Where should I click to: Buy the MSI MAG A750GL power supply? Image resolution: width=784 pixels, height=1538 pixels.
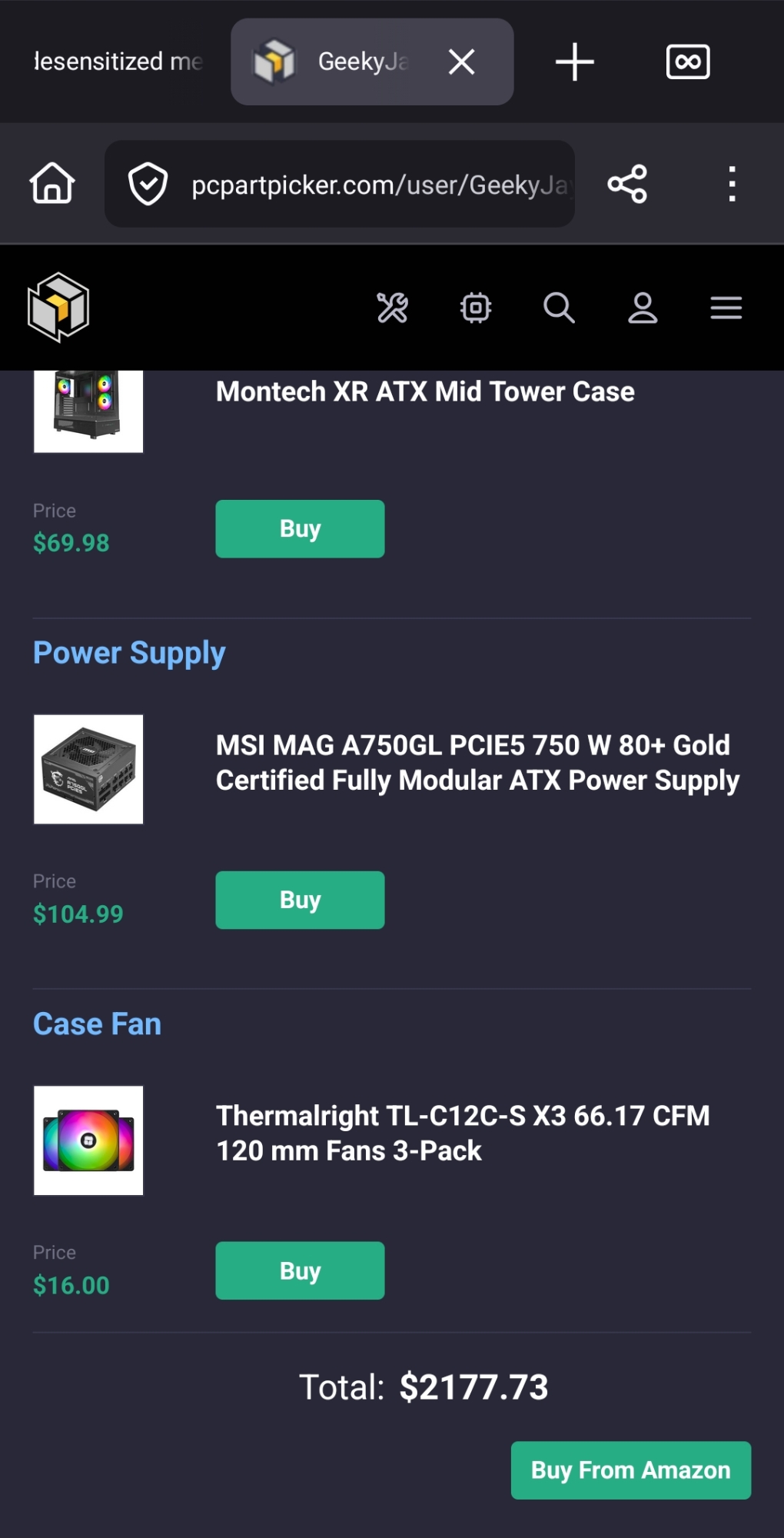tap(300, 900)
